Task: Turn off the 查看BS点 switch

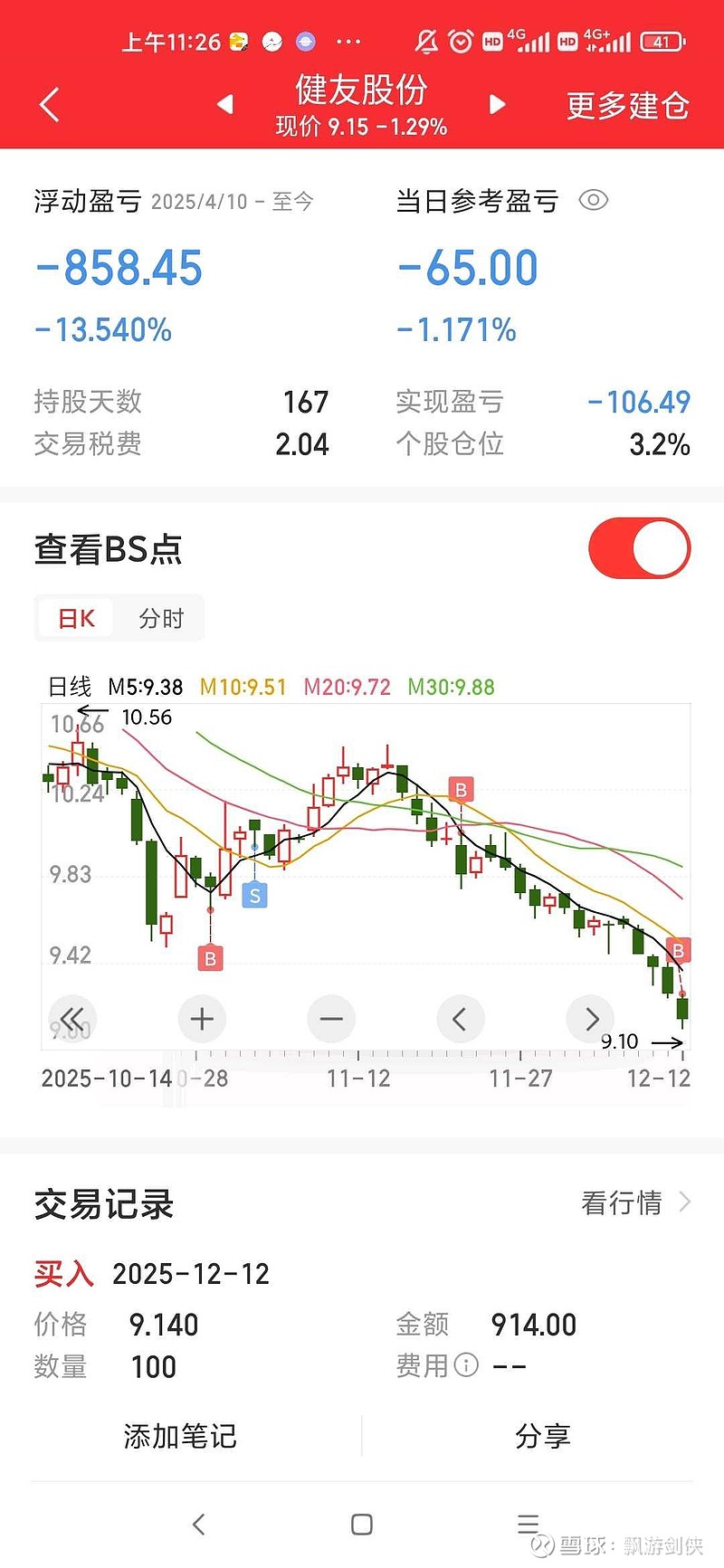Action: [x=639, y=548]
